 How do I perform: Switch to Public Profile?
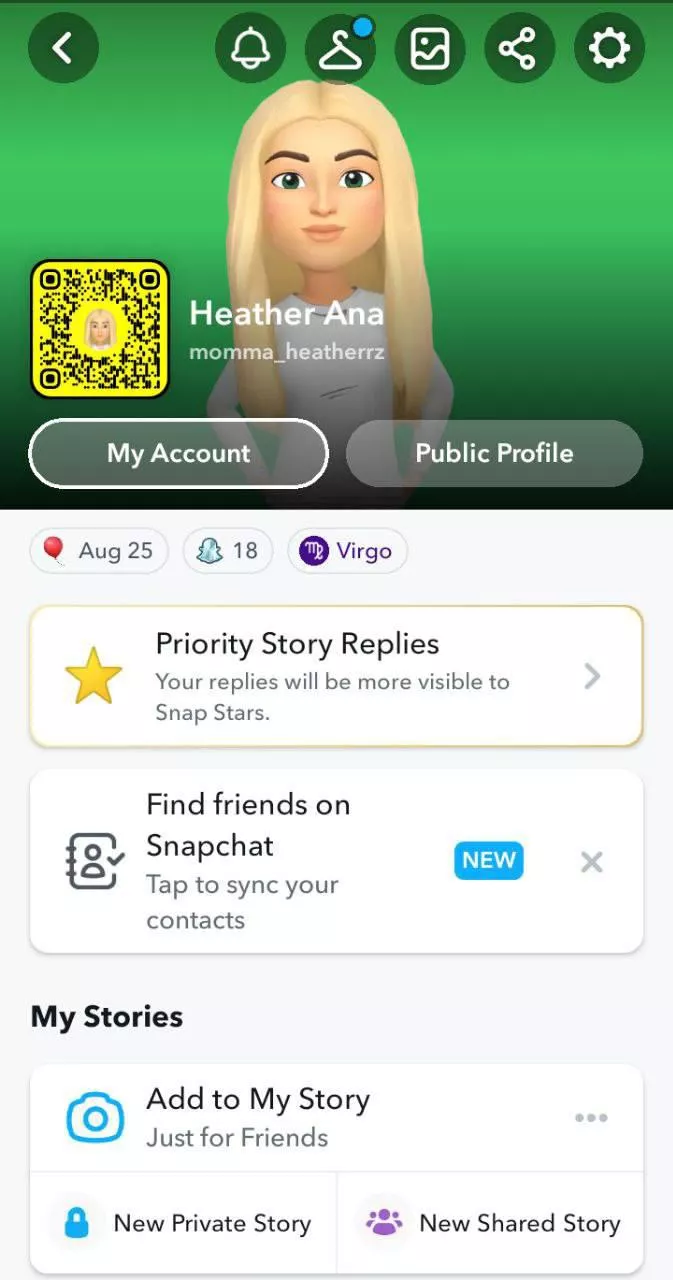coord(494,453)
